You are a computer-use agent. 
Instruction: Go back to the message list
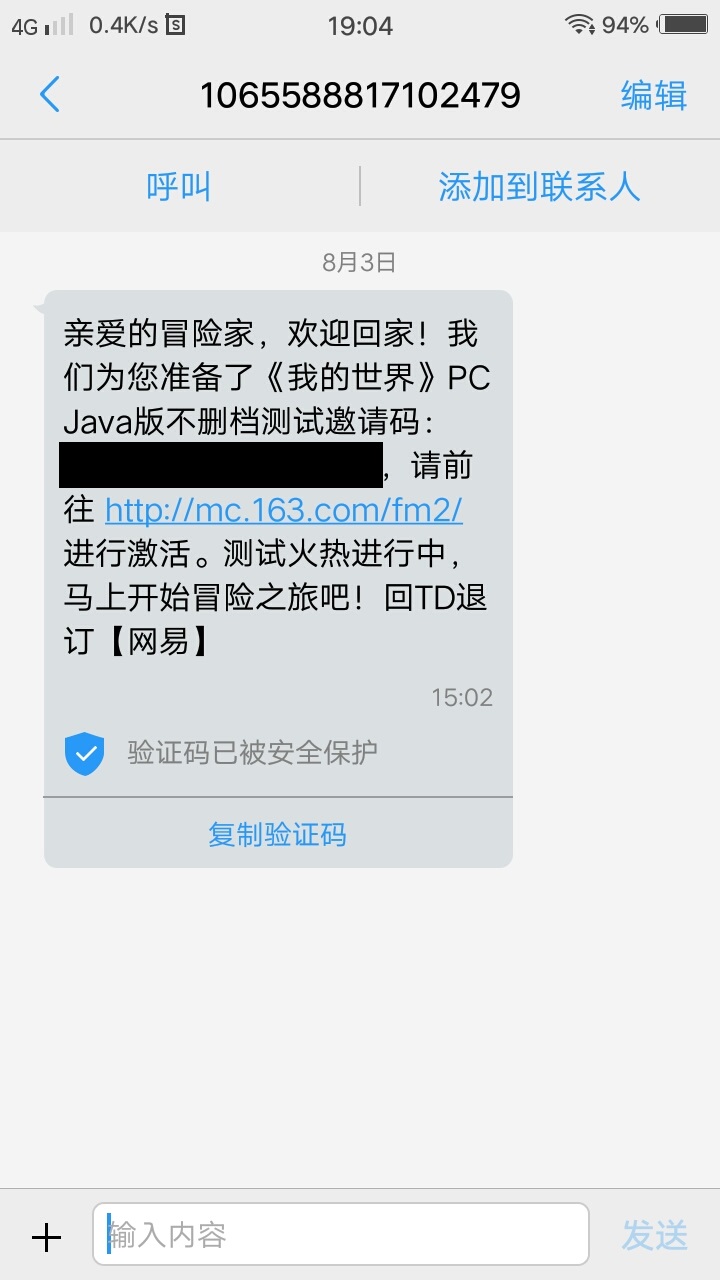tap(50, 95)
